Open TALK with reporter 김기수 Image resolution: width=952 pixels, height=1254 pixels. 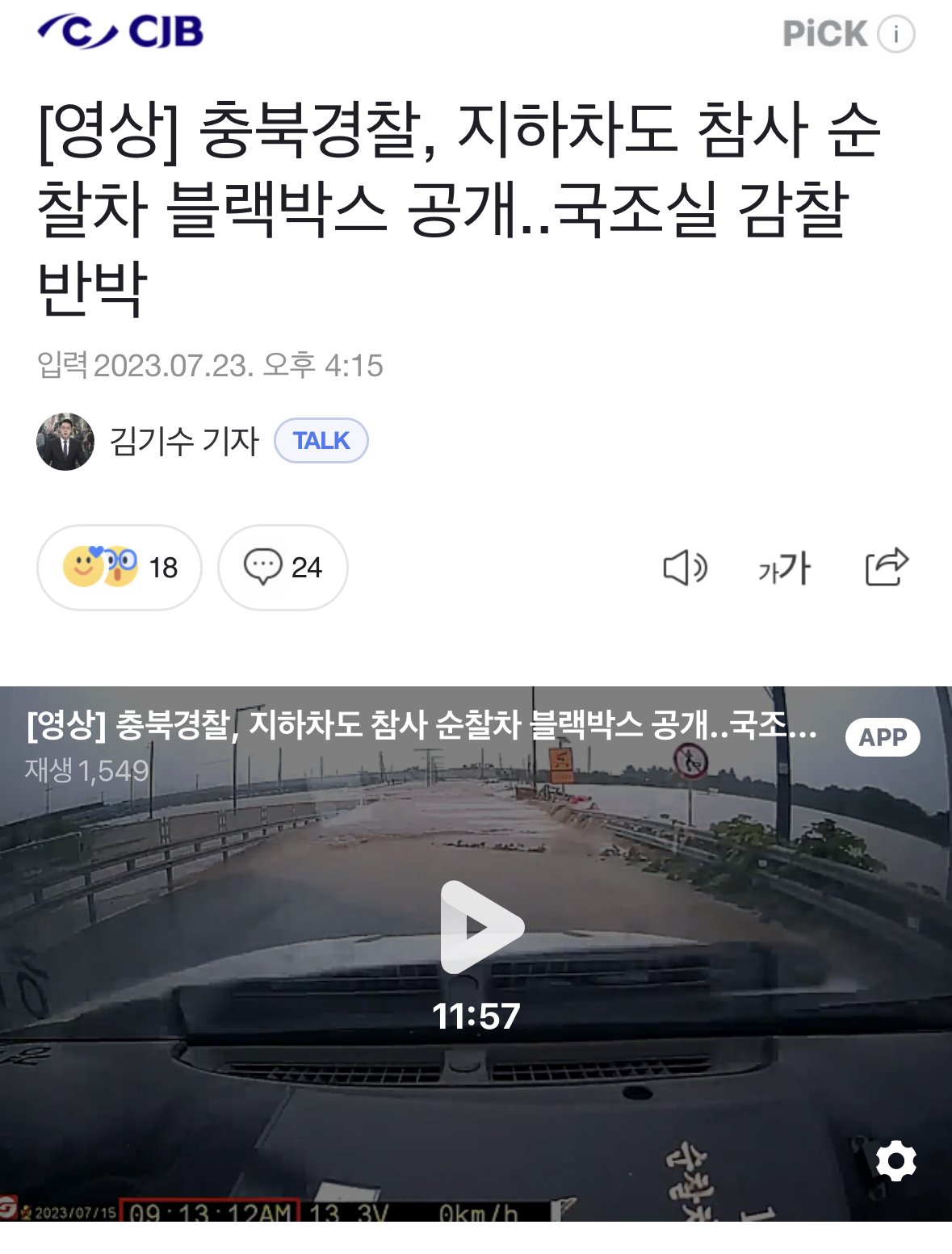click(321, 441)
